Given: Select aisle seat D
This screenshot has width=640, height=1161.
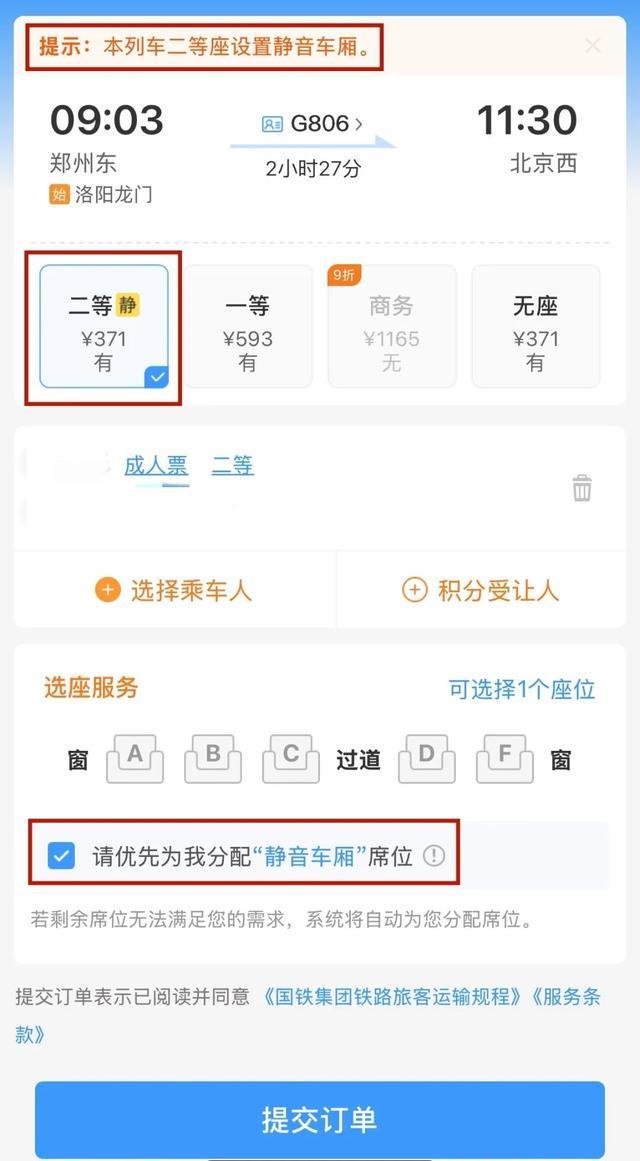Looking at the screenshot, I should (427, 760).
